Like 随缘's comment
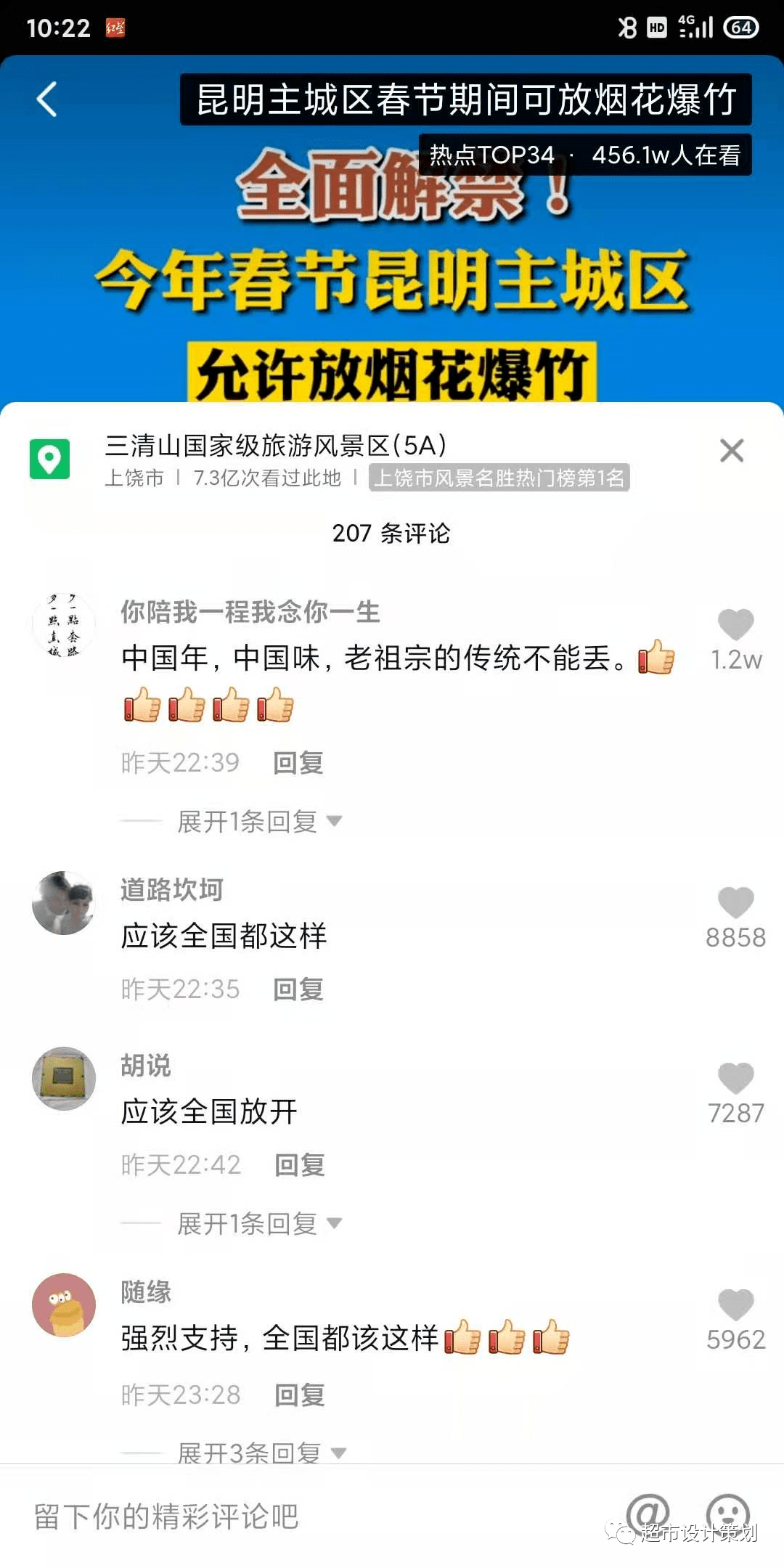The image size is (784, 1568). (736, 1305)
